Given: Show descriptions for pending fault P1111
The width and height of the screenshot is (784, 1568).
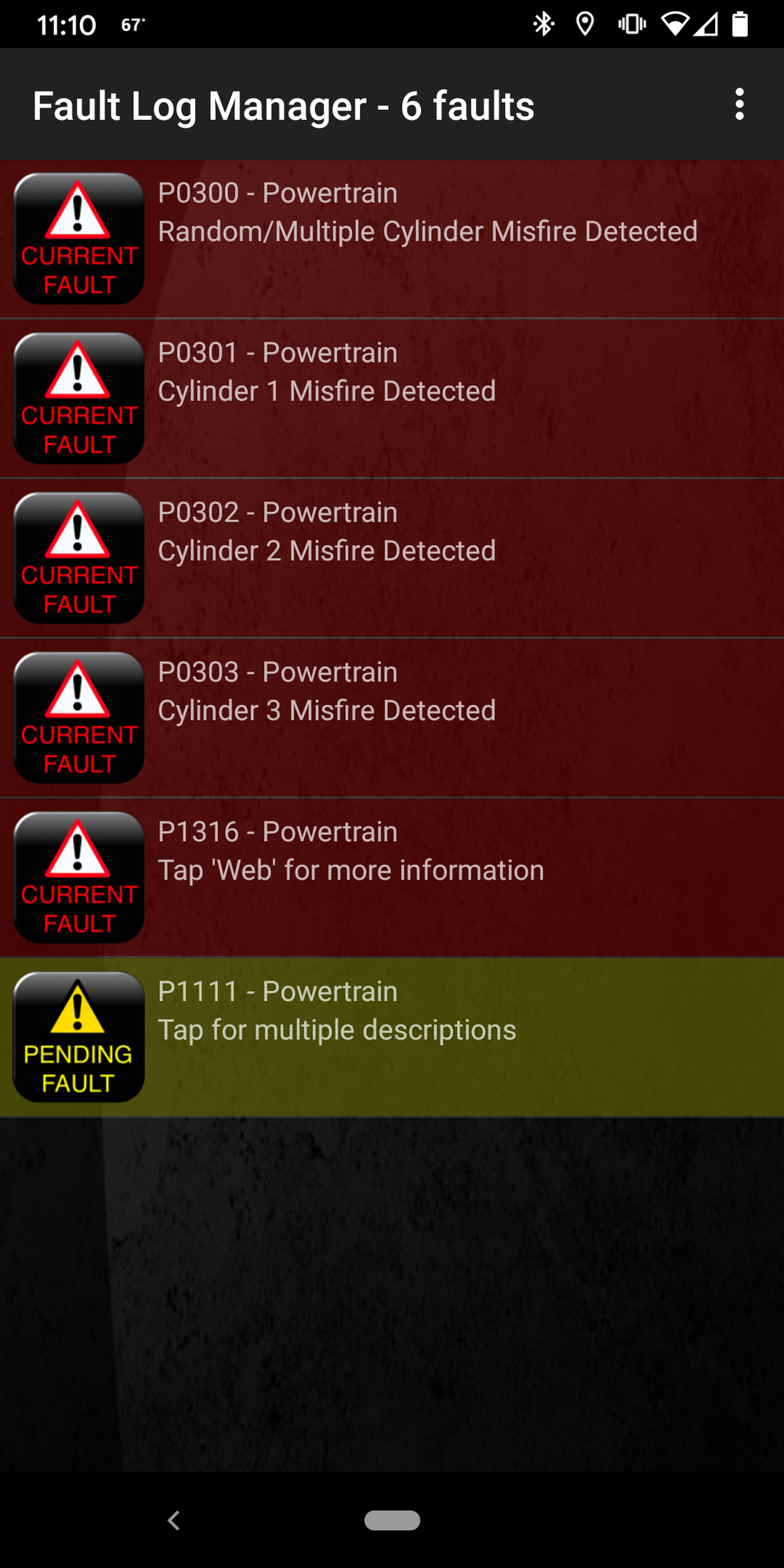Looking at the screenshot, I should tap(392, 1036).
